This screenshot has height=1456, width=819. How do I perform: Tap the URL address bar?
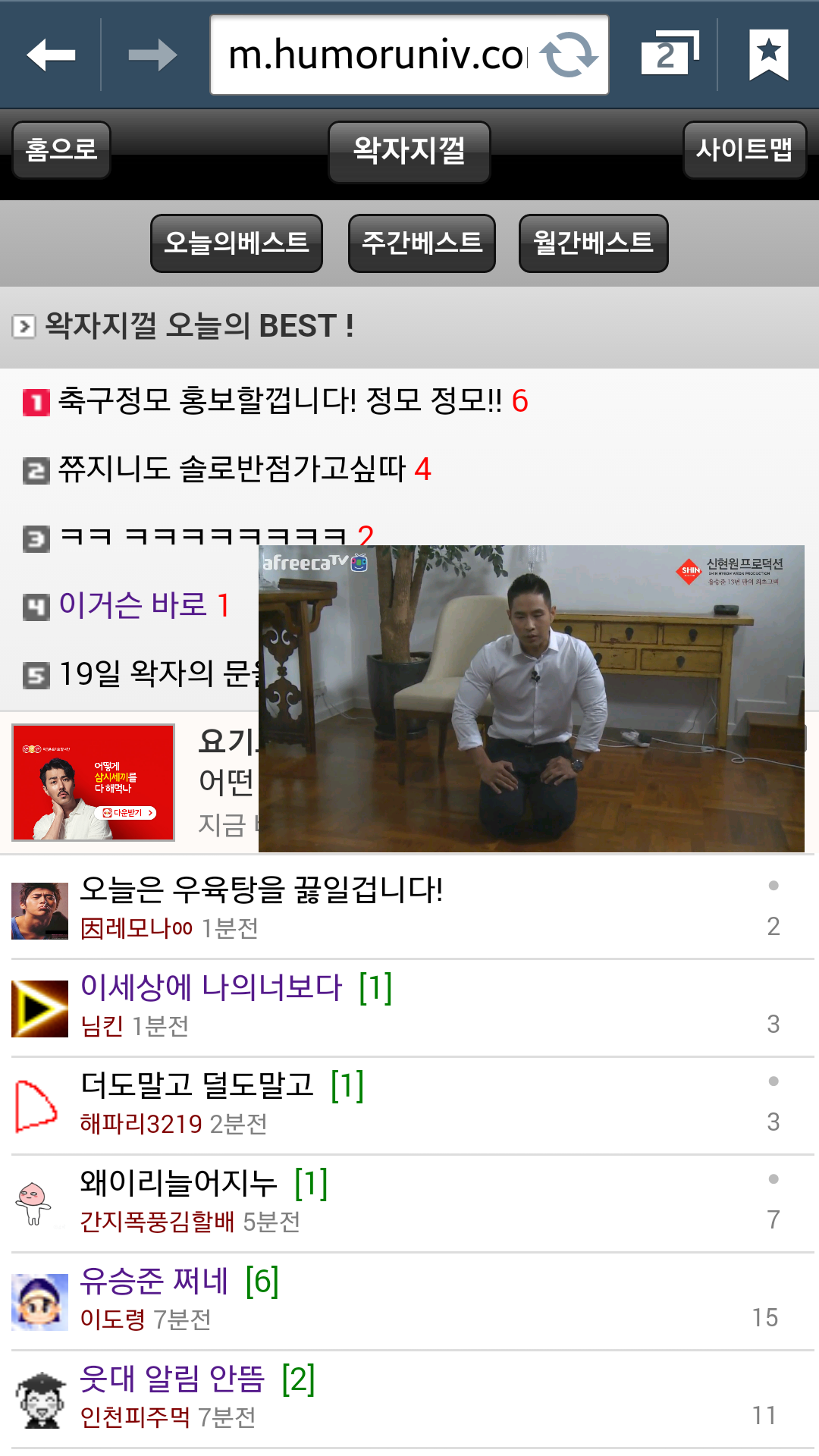click(x=375, y=55)
